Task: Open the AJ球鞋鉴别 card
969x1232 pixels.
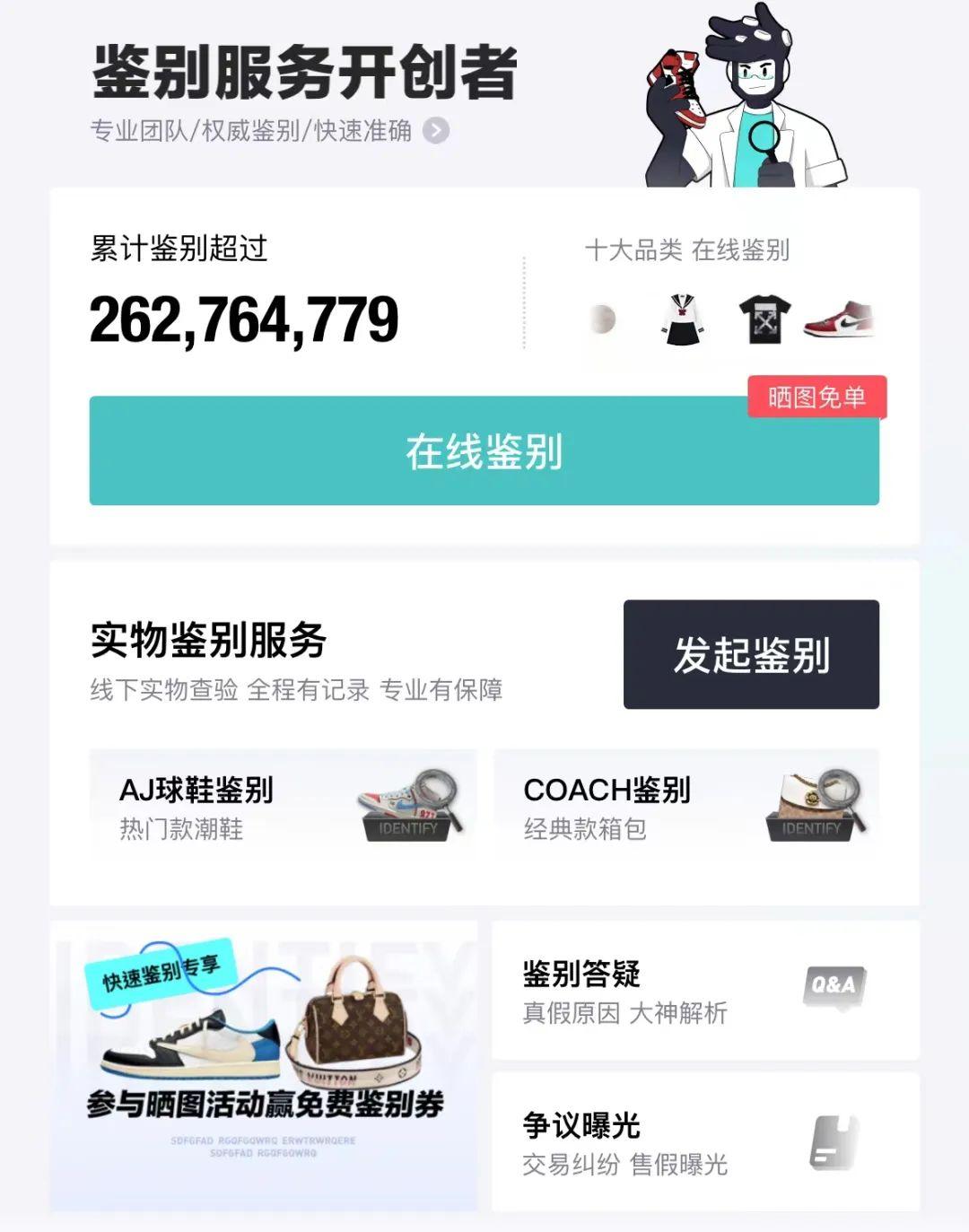Action: (x=283, y=807)
